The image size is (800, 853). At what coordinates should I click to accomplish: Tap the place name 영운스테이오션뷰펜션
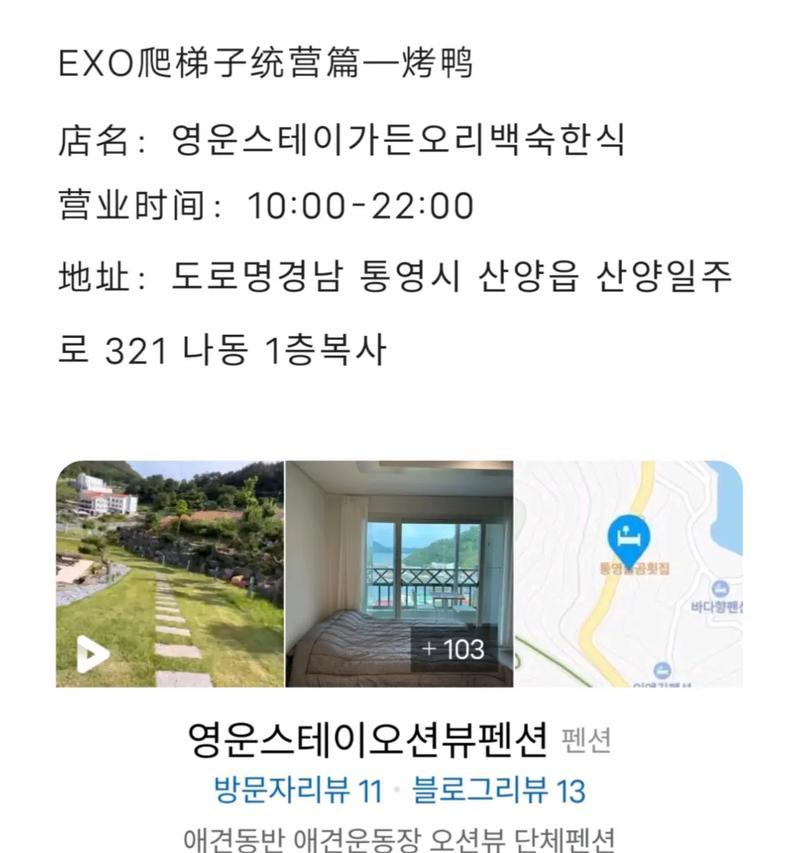[x=365, y=737]
